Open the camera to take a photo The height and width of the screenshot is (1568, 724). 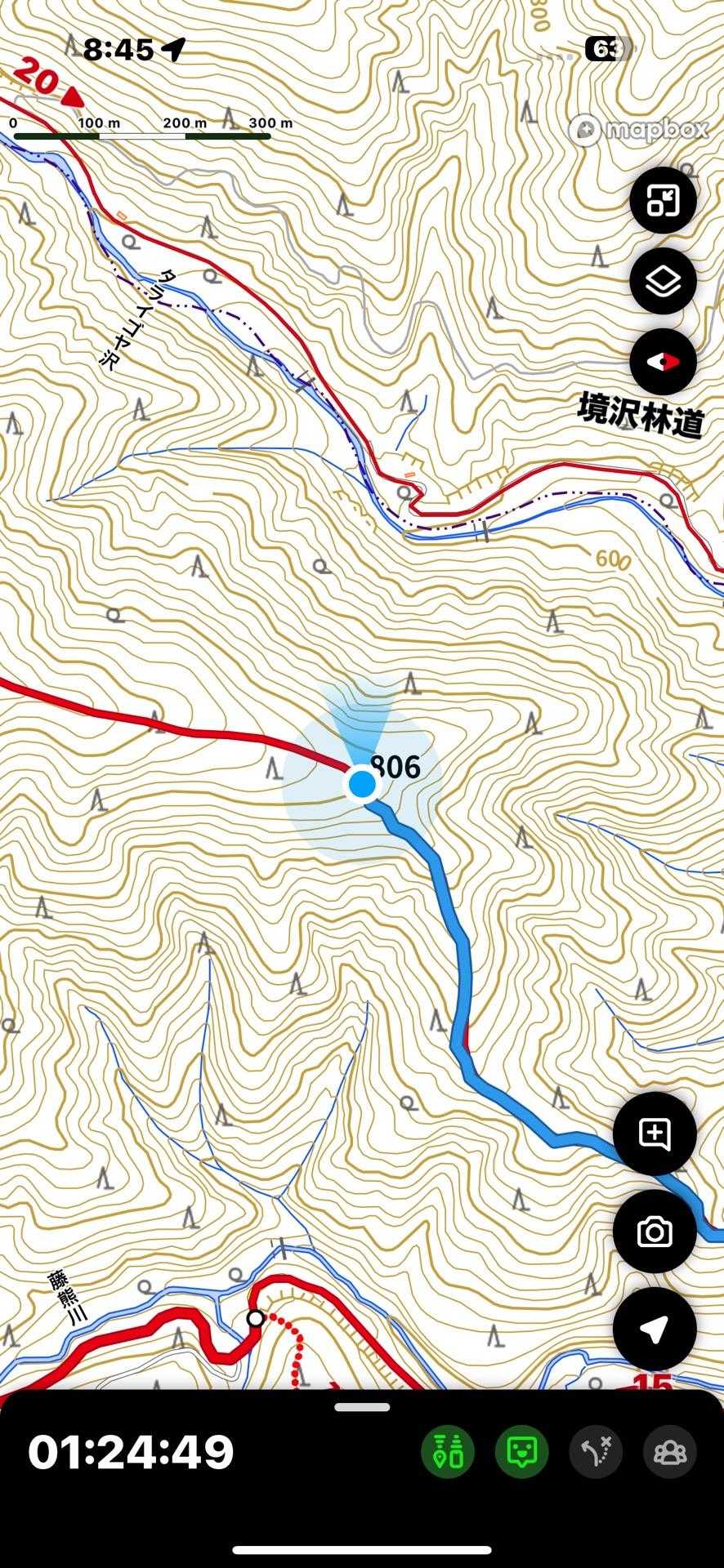point(655,1232)
